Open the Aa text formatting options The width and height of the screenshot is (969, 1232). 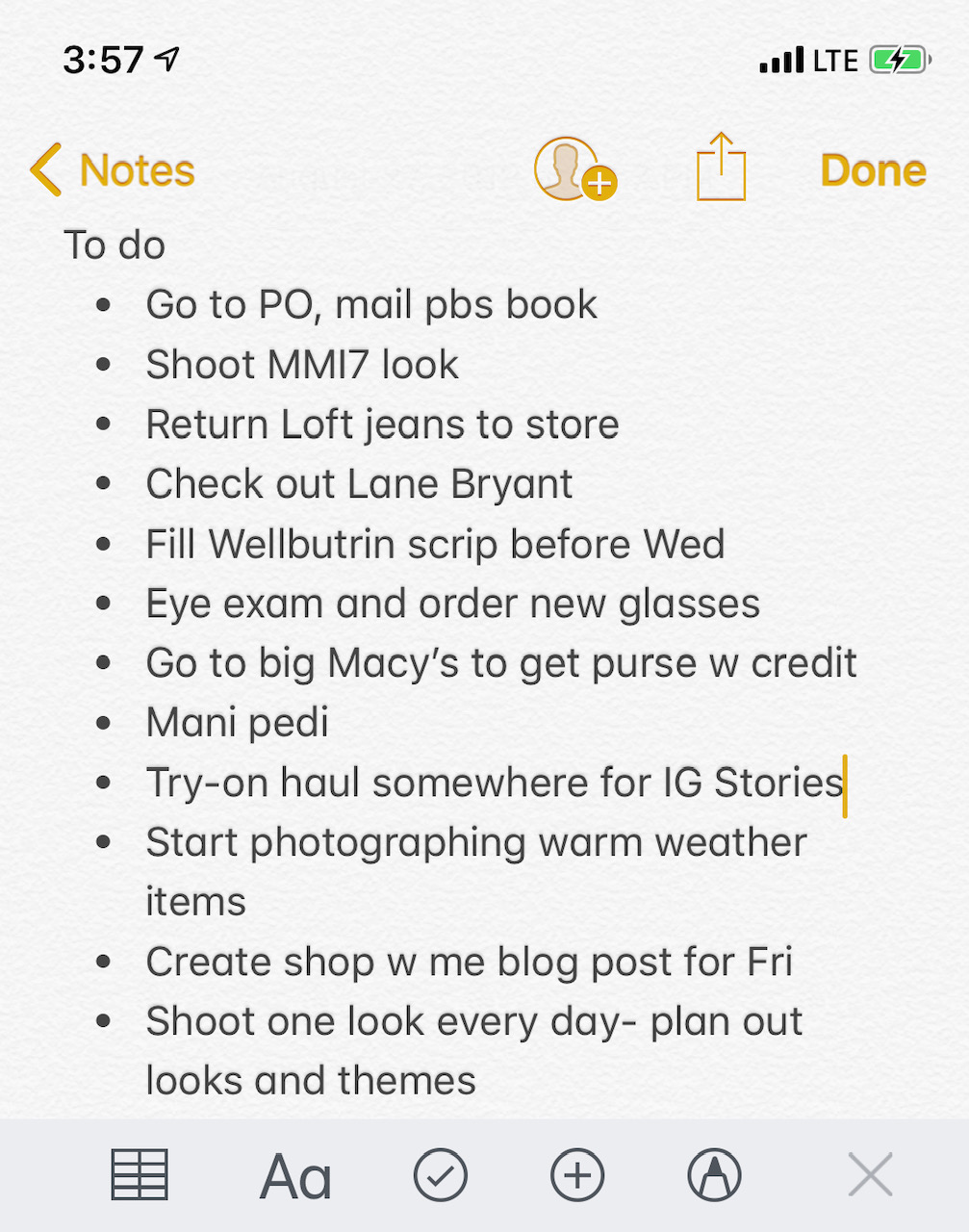pos(296,1176)
